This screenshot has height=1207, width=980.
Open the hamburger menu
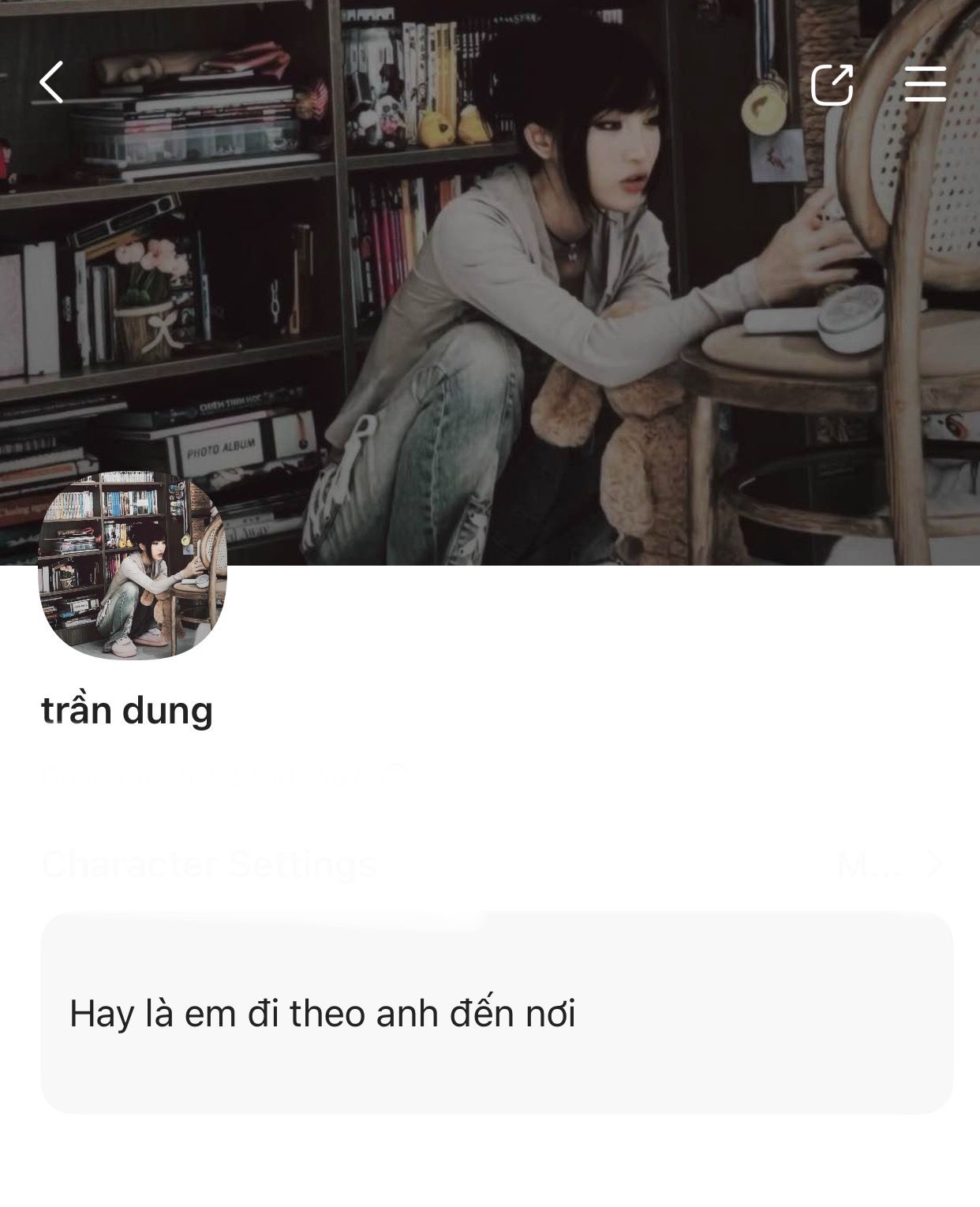pos(925,84)
